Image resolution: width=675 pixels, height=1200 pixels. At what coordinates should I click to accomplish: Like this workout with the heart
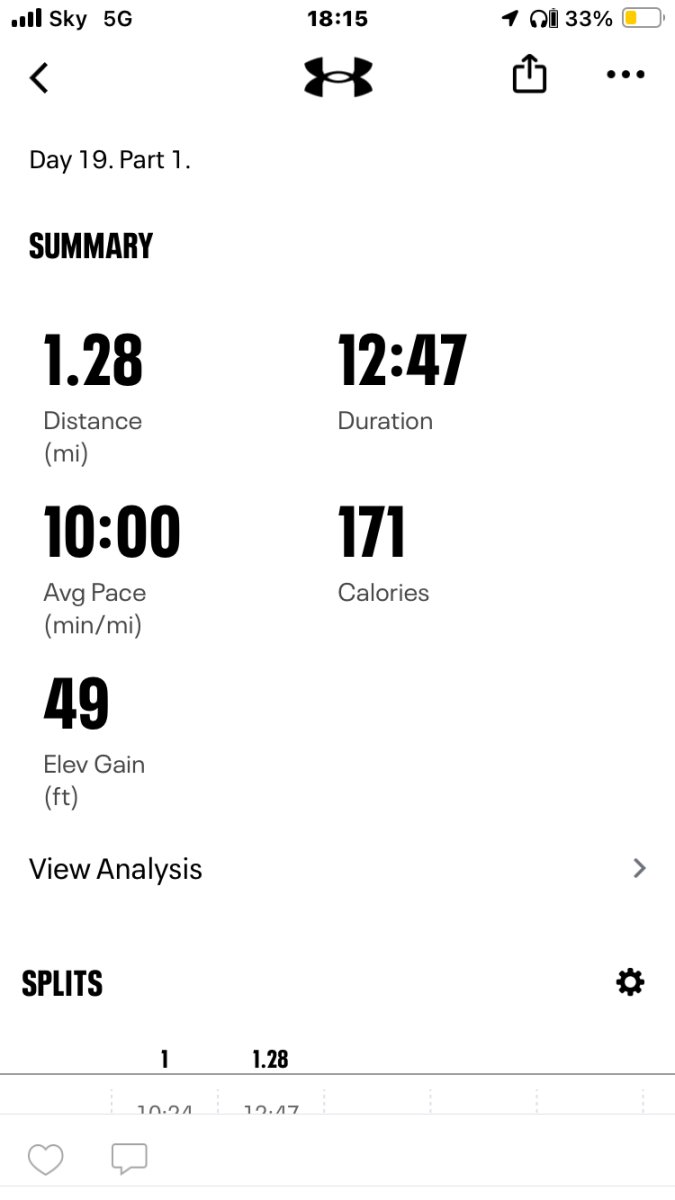[x=45, y=1159]
